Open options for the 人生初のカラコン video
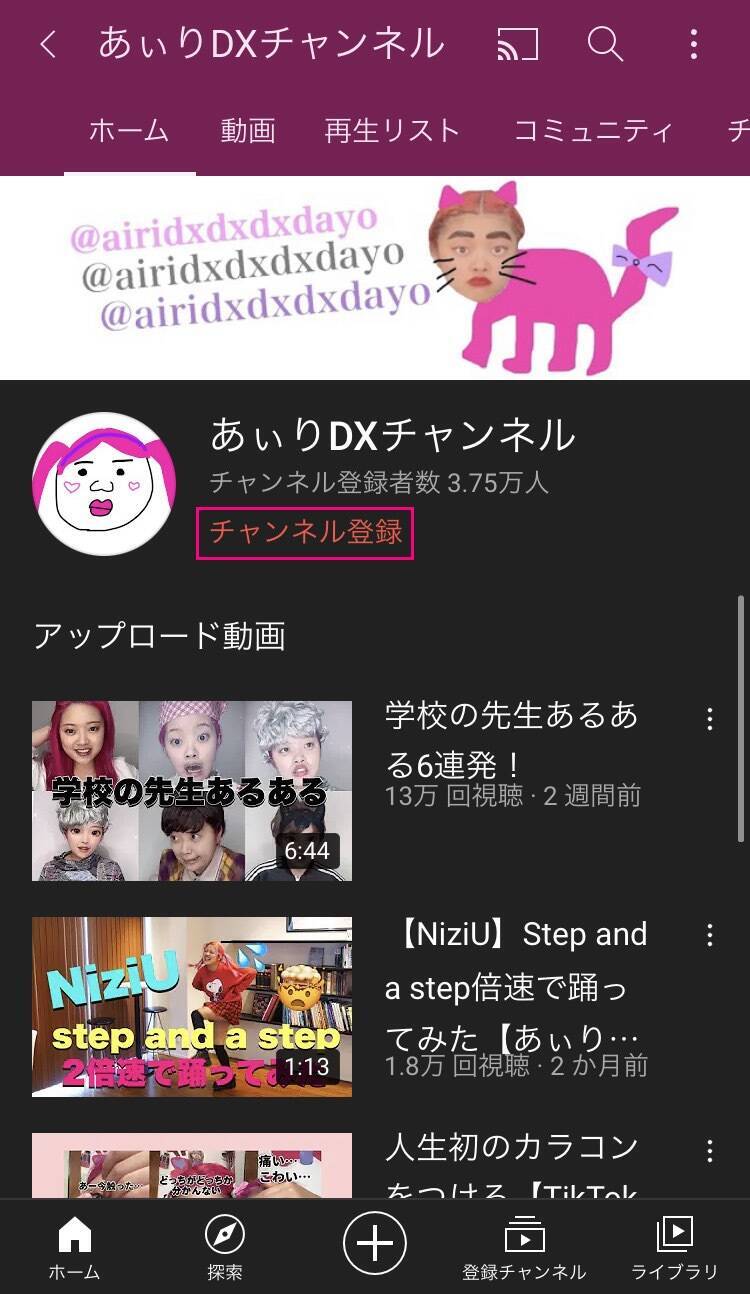Viewport: 750px width, 1294px height. click(x=709, y=1151)
